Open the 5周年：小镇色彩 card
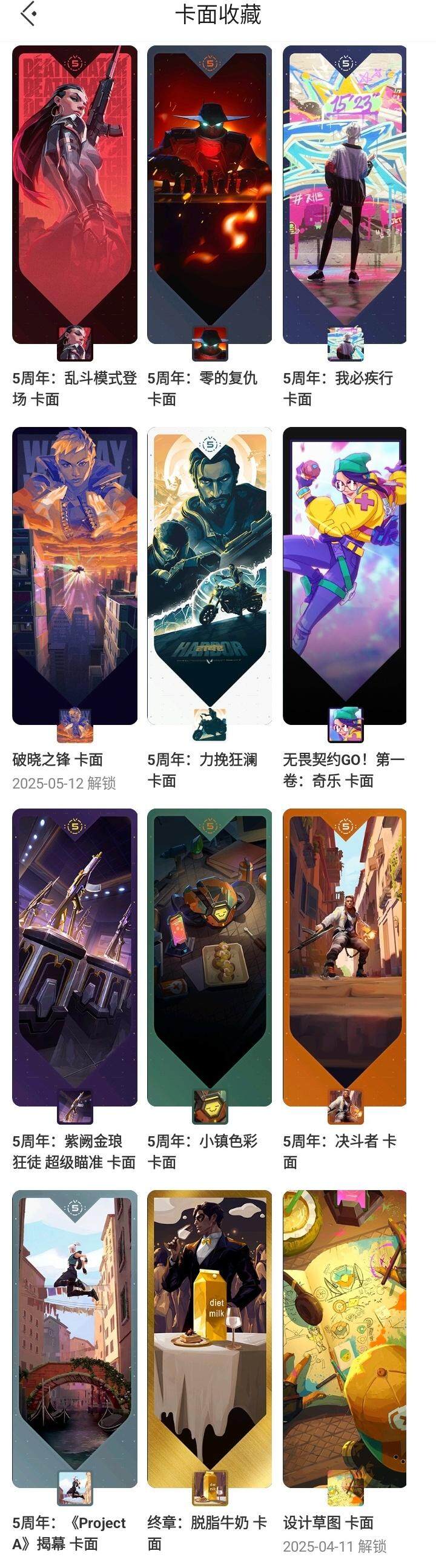This screenshot has height=1568, width=436. click(210, 957)
